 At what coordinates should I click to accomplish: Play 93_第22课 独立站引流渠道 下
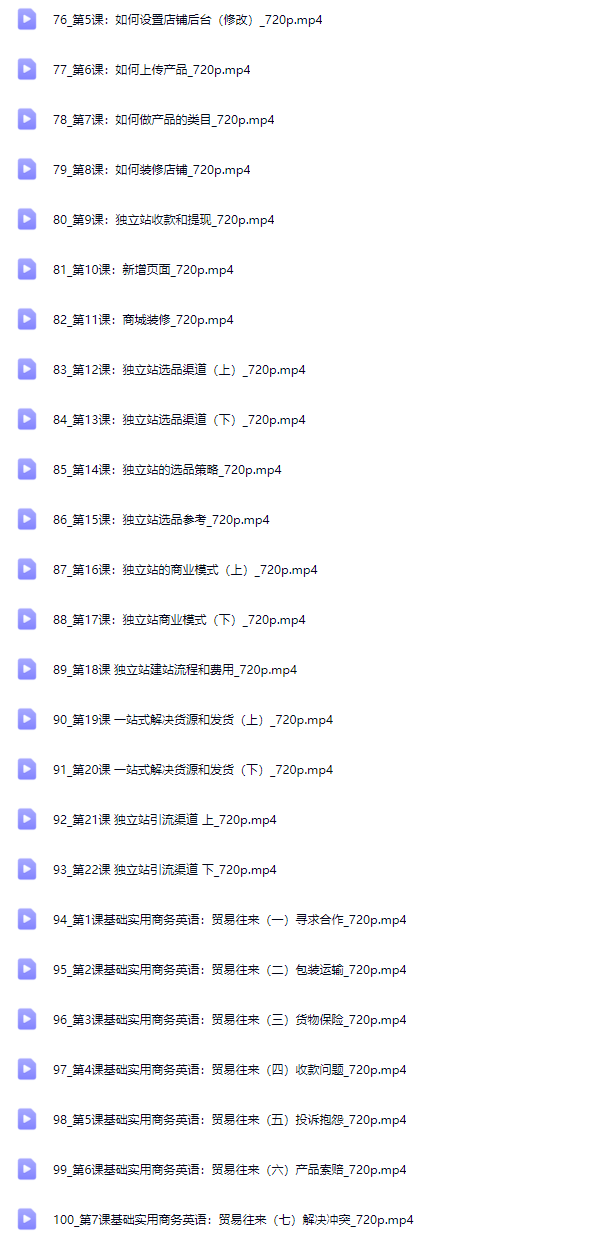pyautogui.click(x=165, y=870)
